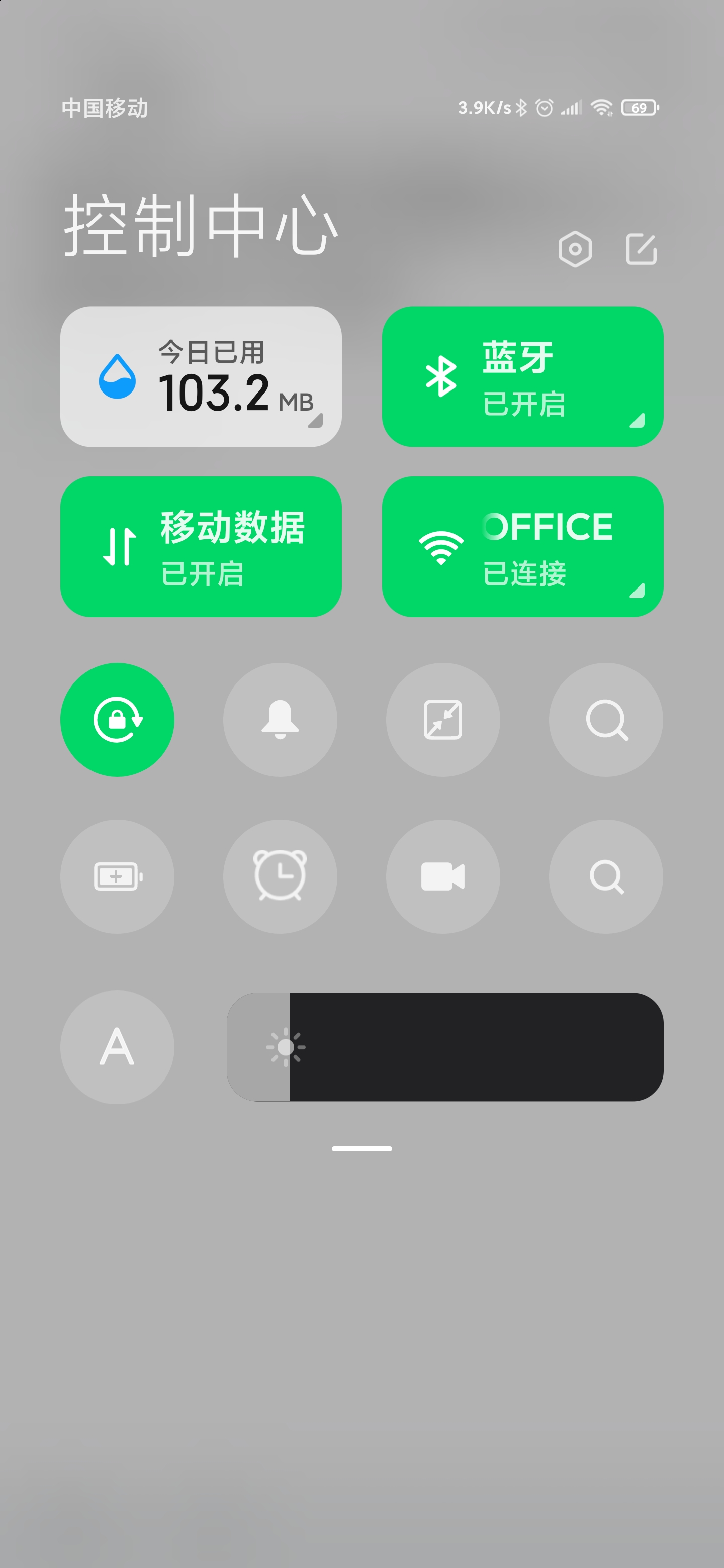Tap the brightness slider's dark section
724x1568 pixels.
click(x=476, y=1047)
